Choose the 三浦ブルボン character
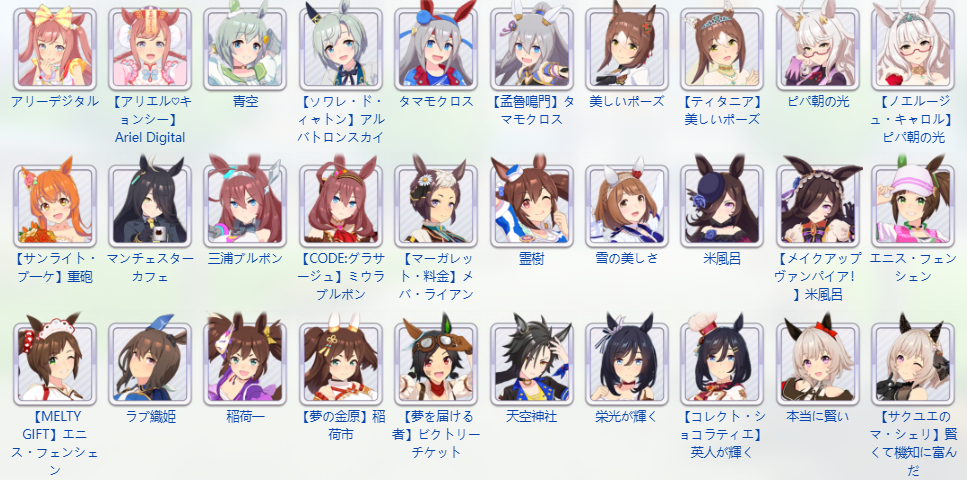Screen dimensions: 967x480 click(x=245, y=205)
